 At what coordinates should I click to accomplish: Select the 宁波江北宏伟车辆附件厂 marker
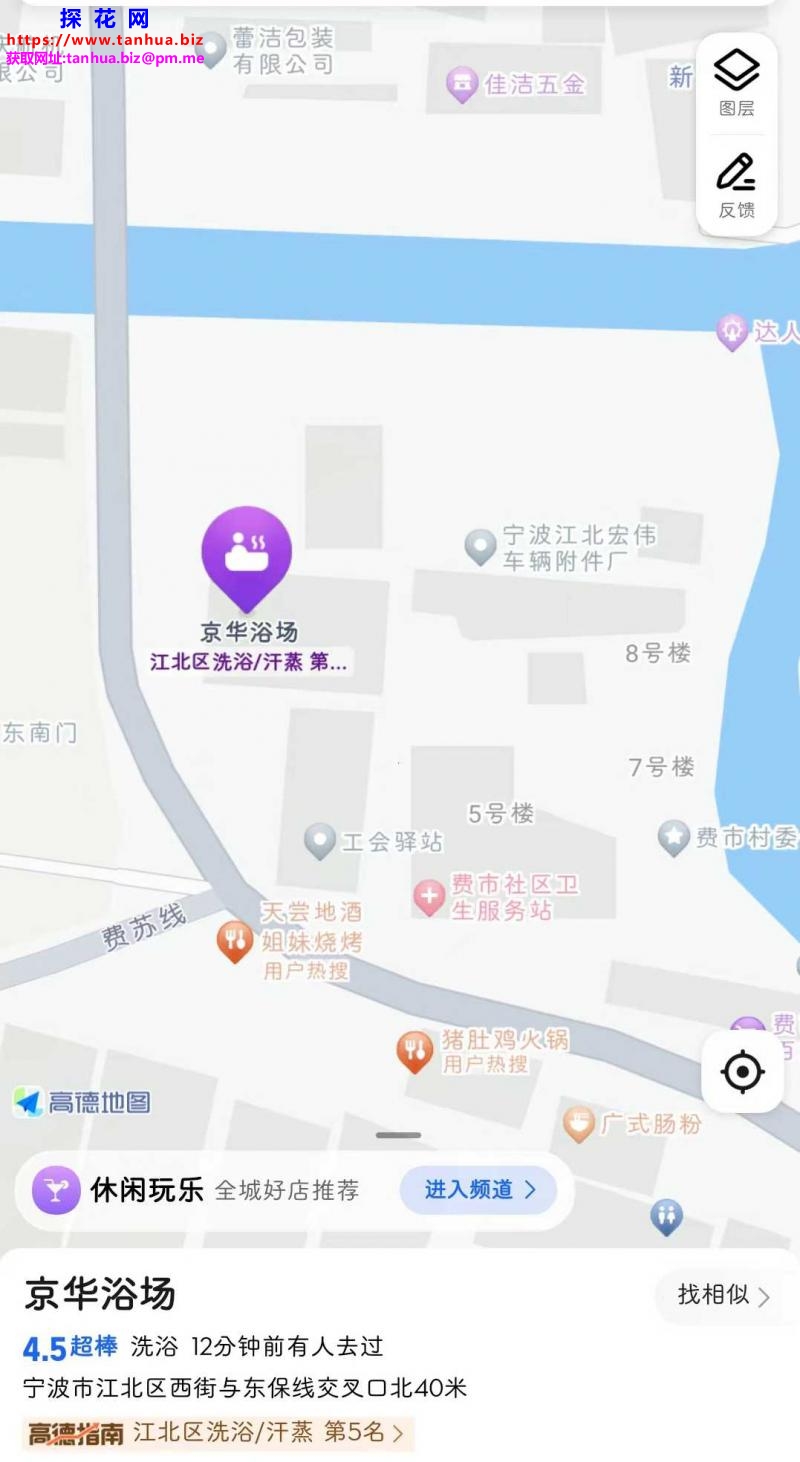[x=481, y=546]
